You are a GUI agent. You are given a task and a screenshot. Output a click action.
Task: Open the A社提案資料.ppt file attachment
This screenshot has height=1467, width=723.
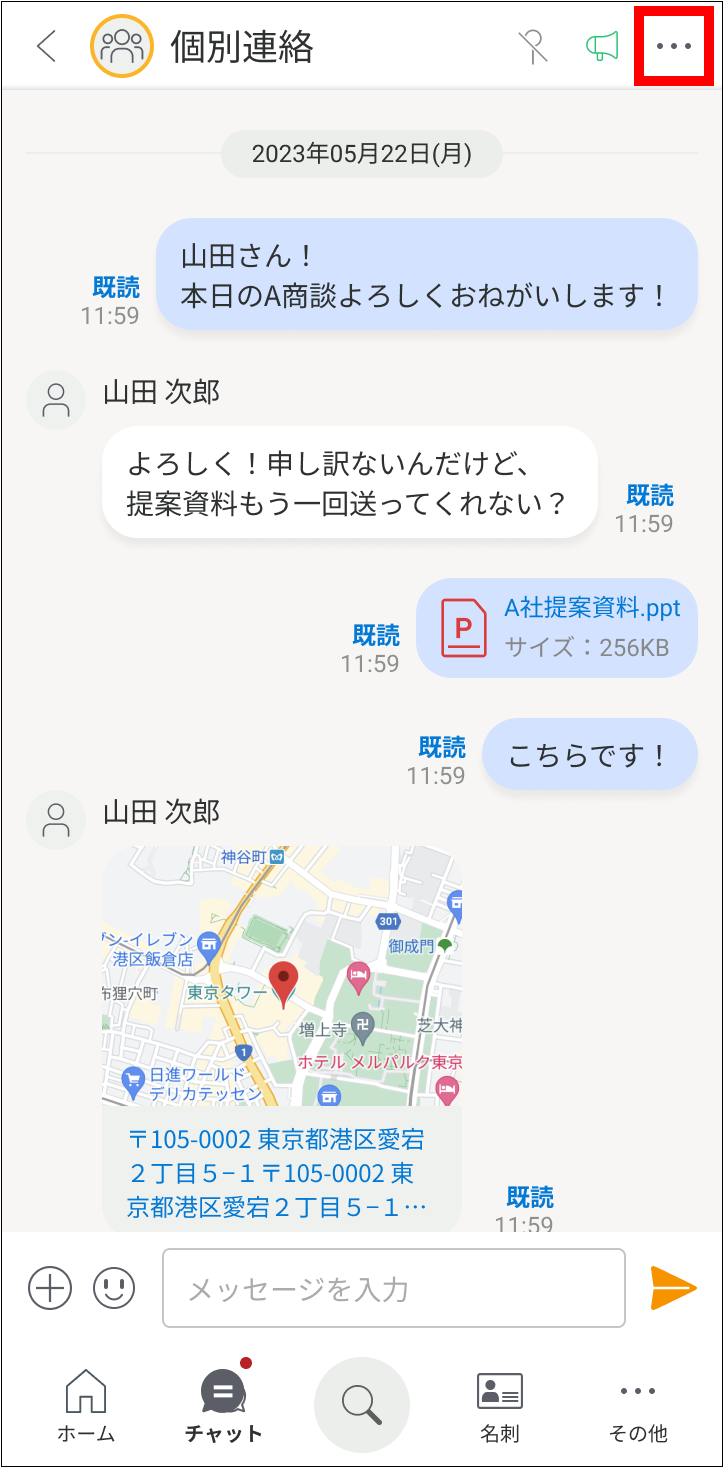pos(556,627)
